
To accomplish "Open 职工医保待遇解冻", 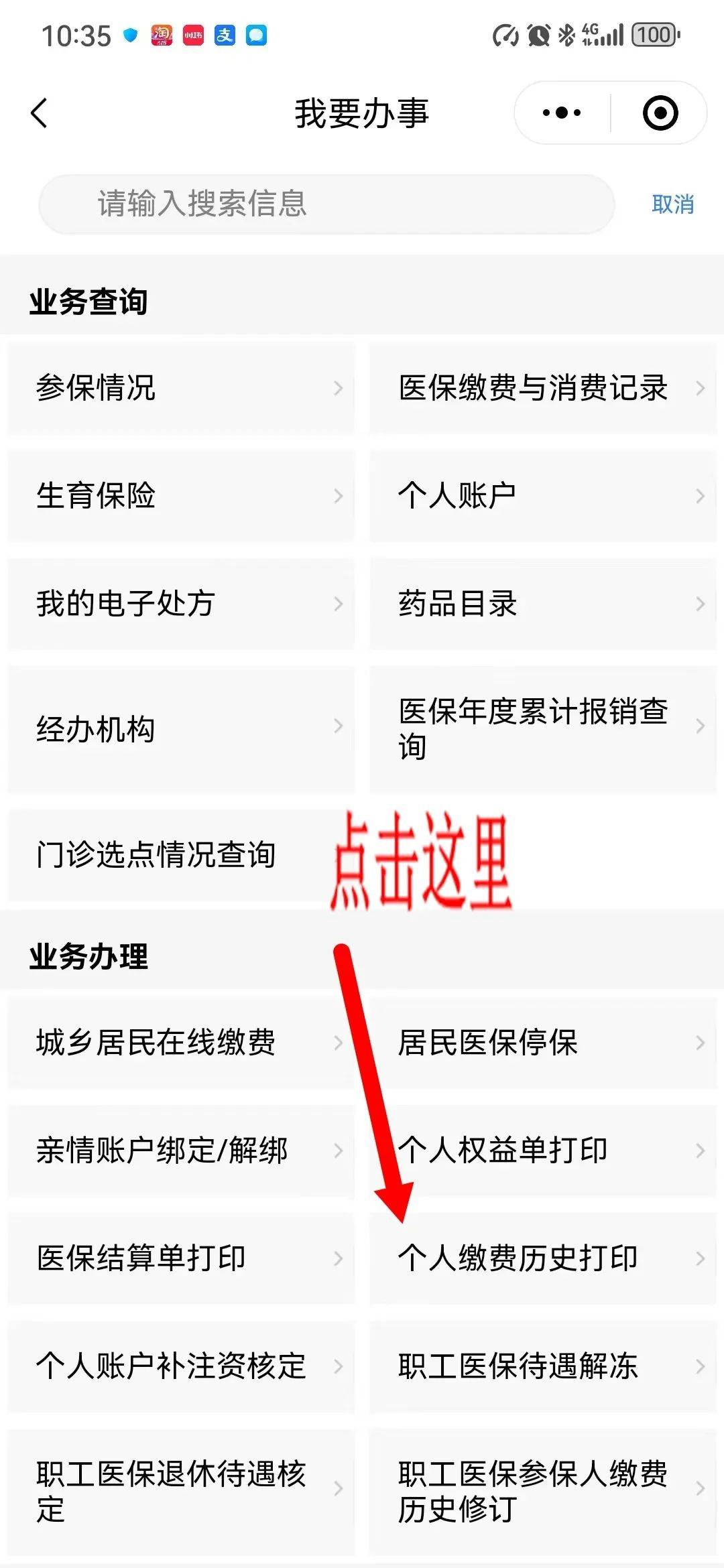I will click(543, 1366).
